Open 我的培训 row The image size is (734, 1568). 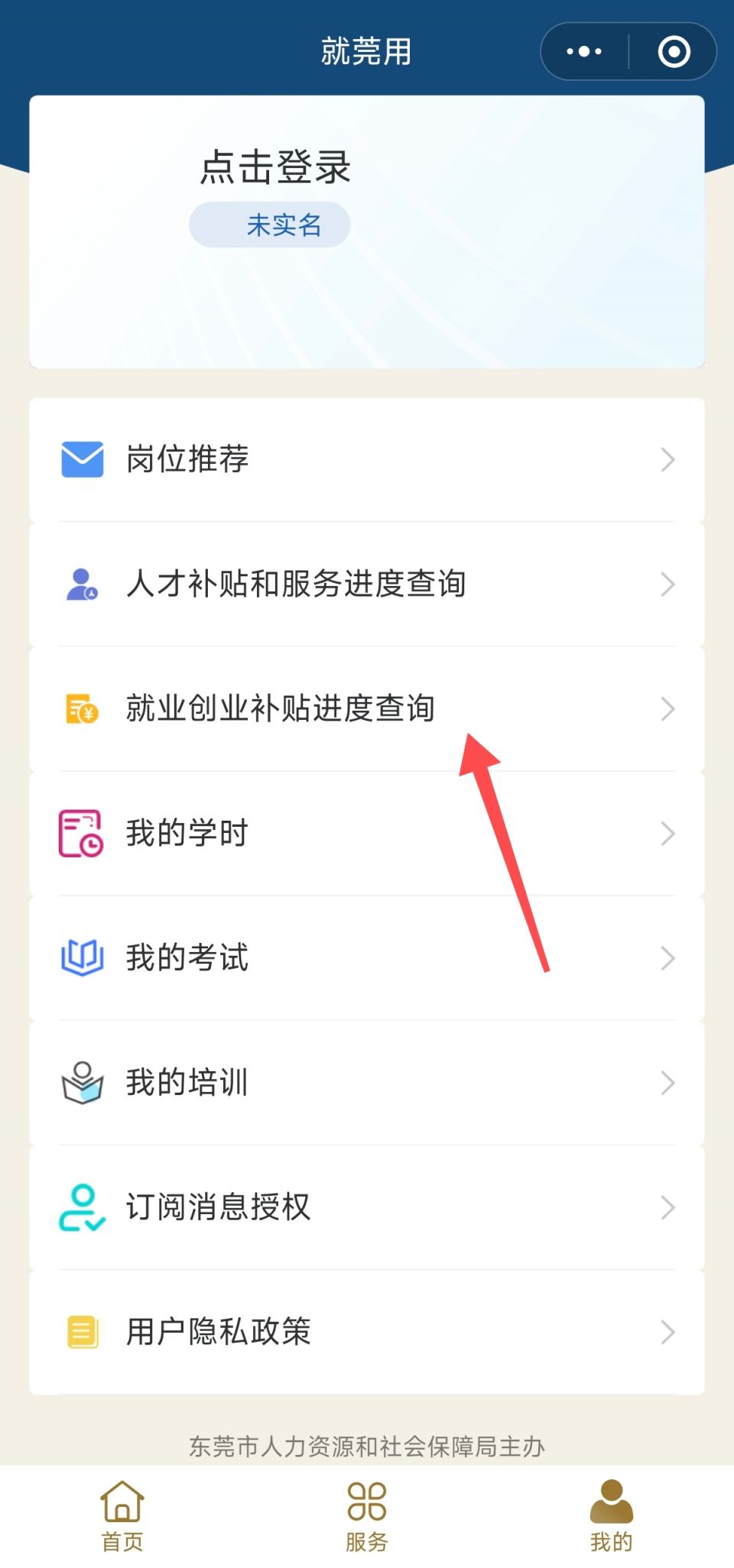(367, 1083)
